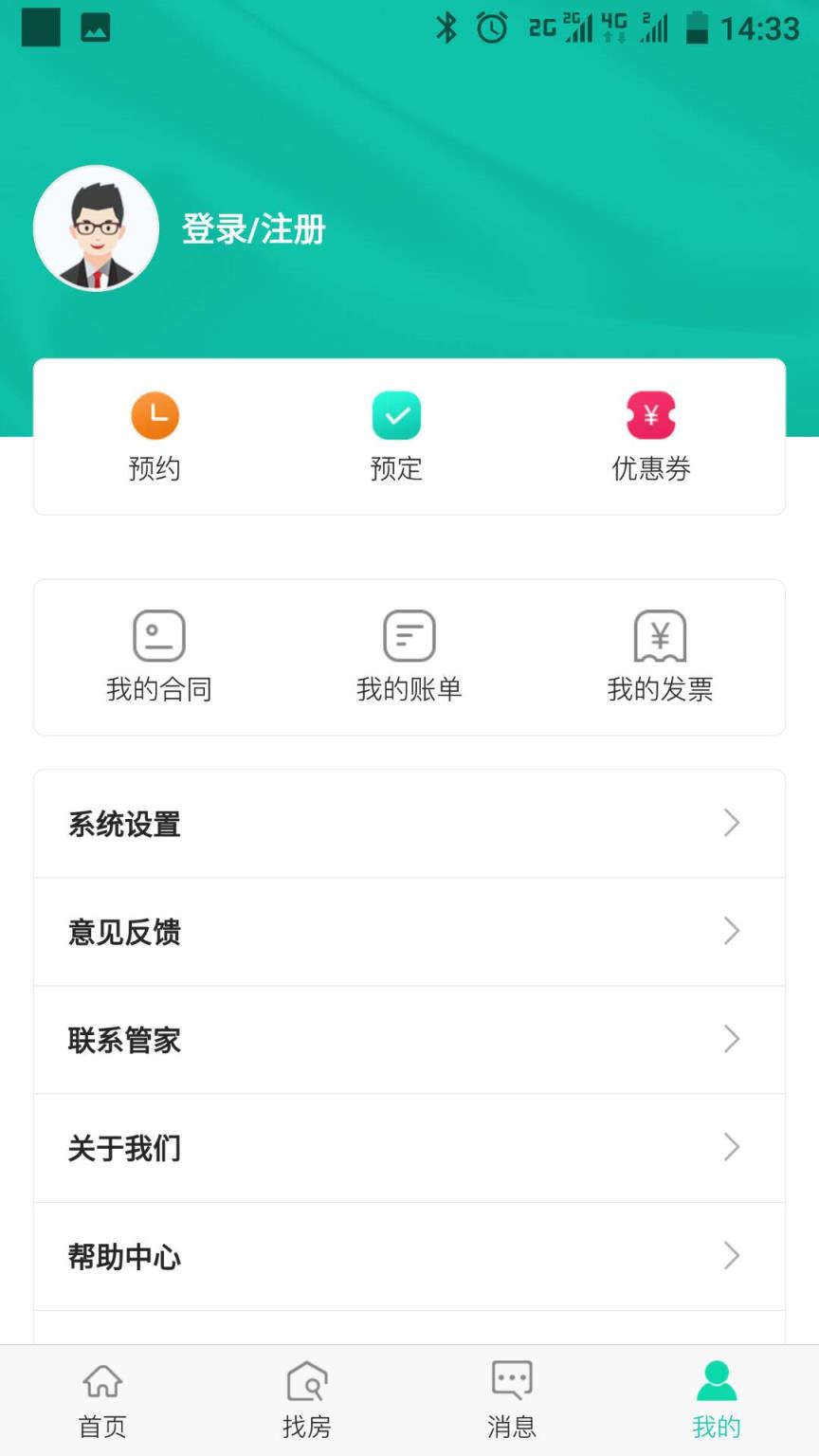Open 我的账单 (my bills) icon
This screenshot has height=1456, width=819.
(x=409, y=637)
